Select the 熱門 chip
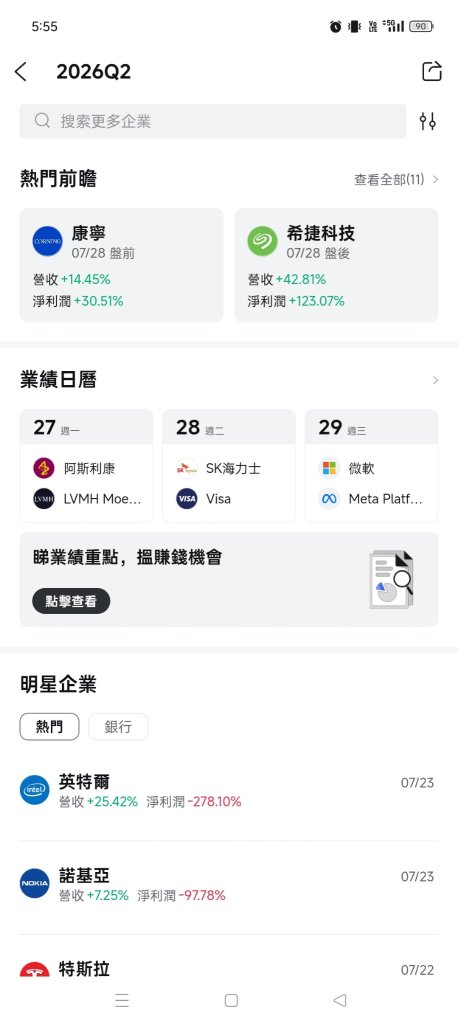This screenshot has height=1024, width=458. (50, 726)
